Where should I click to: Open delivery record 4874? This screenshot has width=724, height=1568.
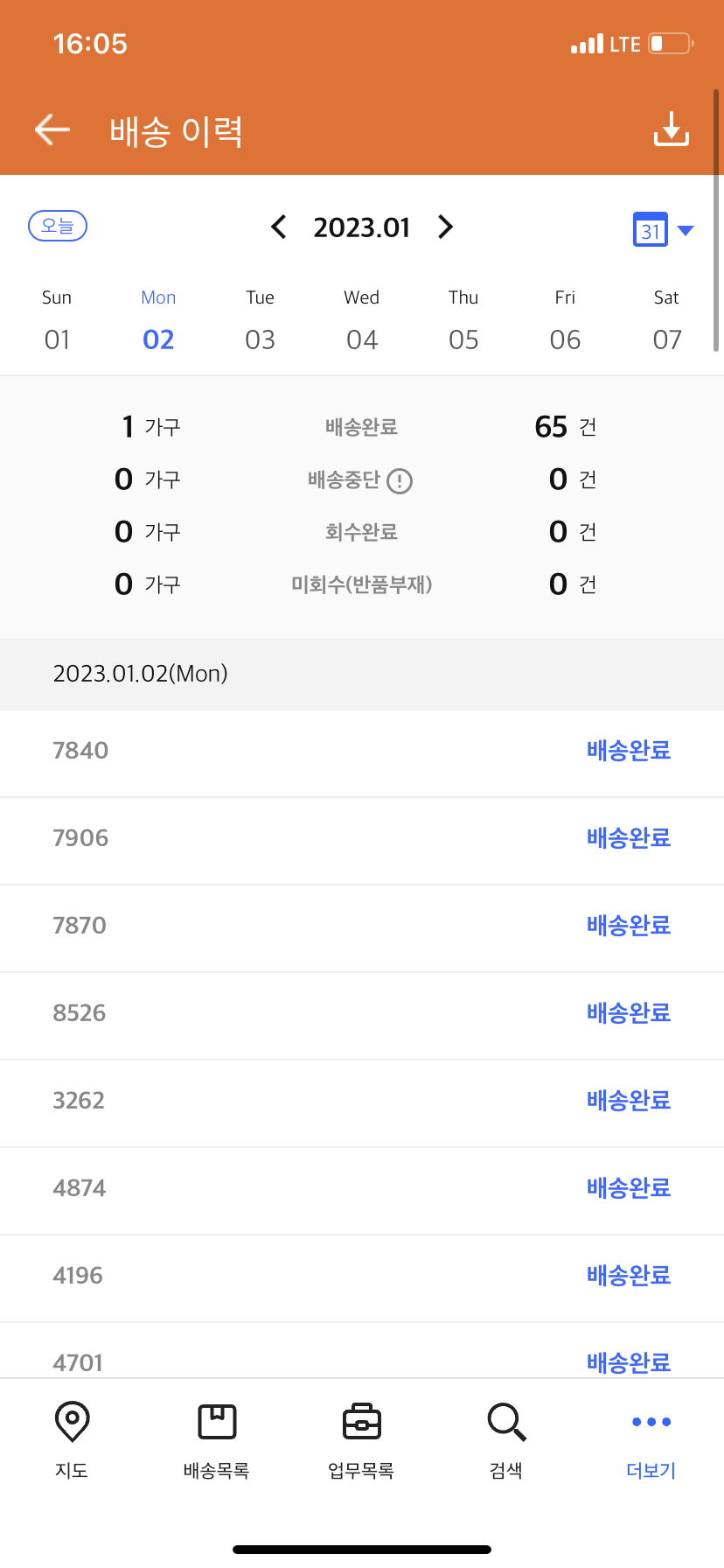click(x=362, y=1190)
